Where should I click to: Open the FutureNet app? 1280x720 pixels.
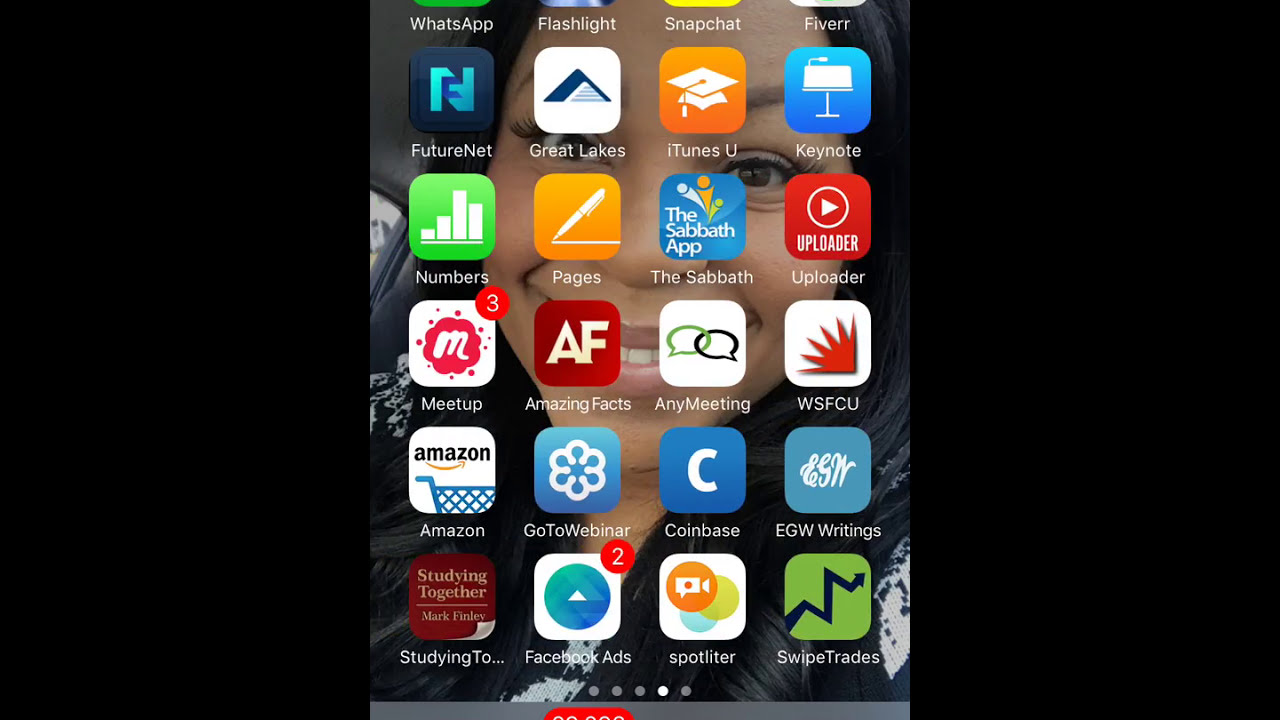tap(452, 91)
